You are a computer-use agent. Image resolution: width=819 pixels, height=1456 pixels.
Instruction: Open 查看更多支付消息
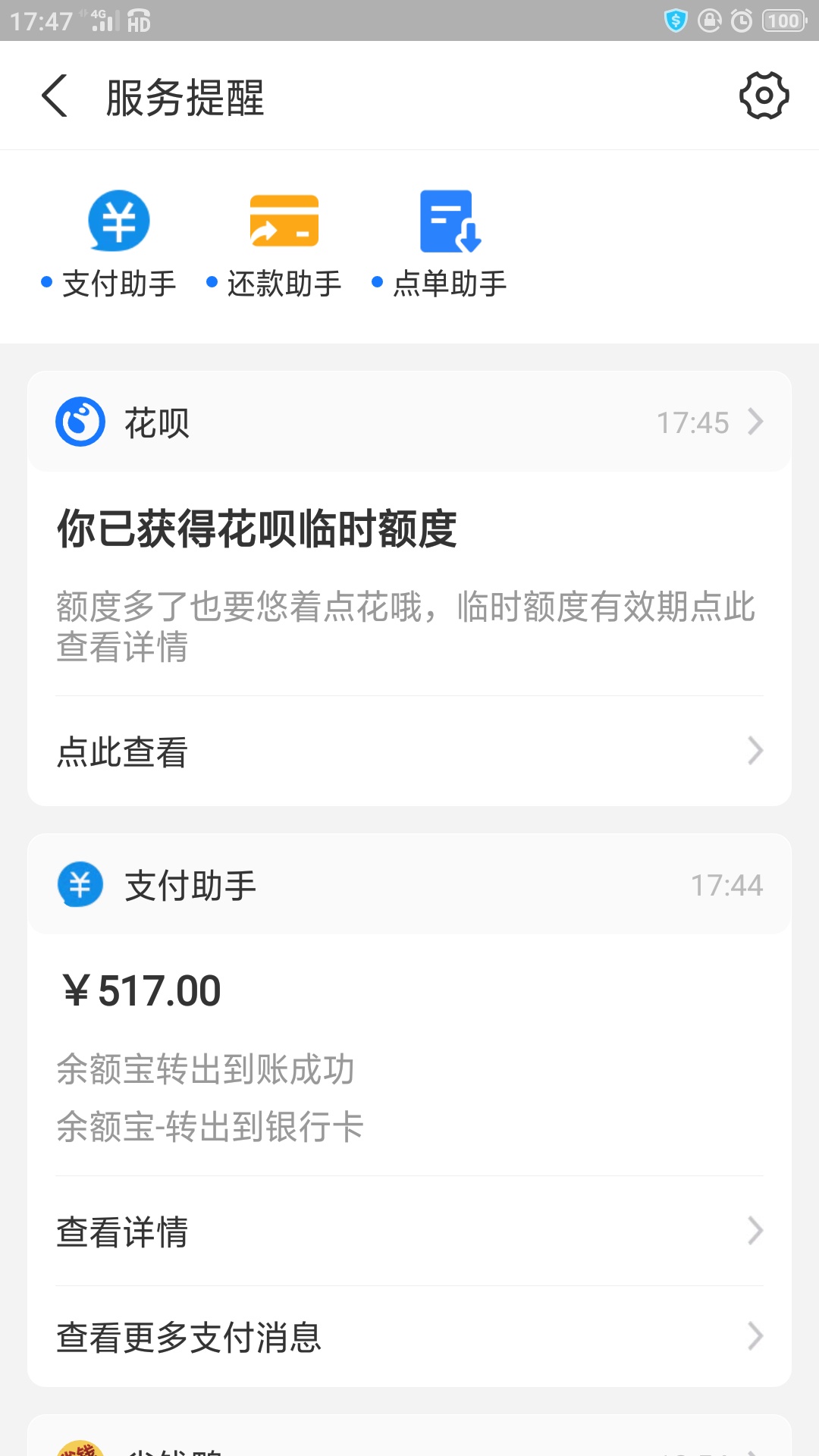409,1337
